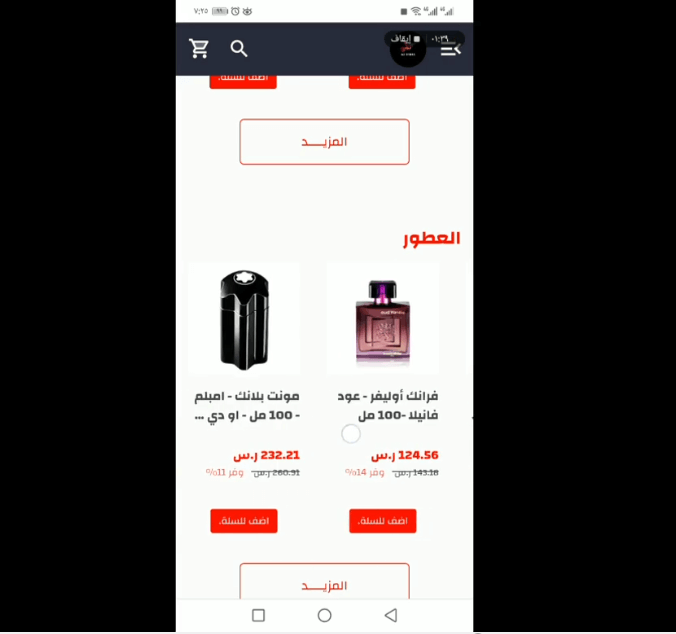Go to the system home screen
676x634 pixels.
[x=324, y=615]
